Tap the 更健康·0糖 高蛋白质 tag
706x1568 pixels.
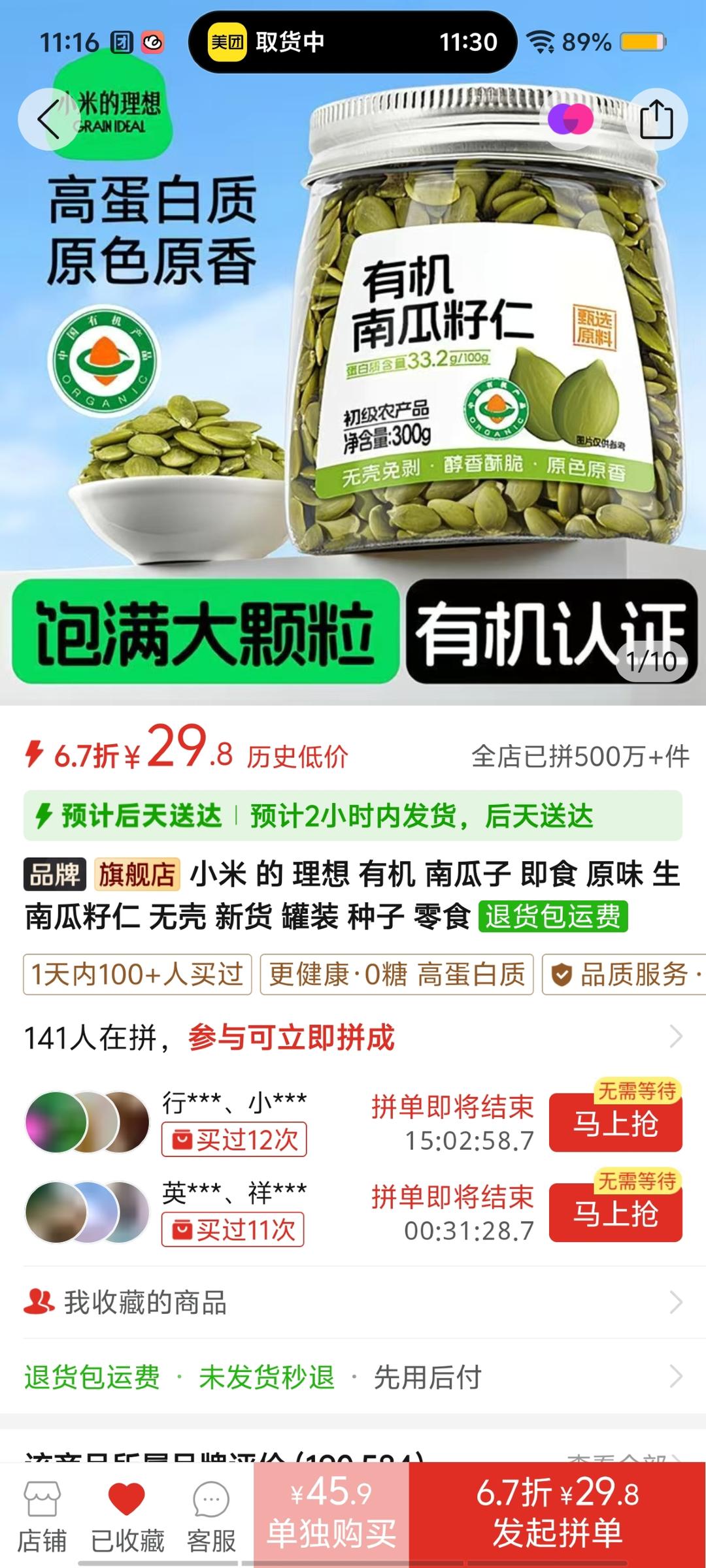(x=396, y=975)
